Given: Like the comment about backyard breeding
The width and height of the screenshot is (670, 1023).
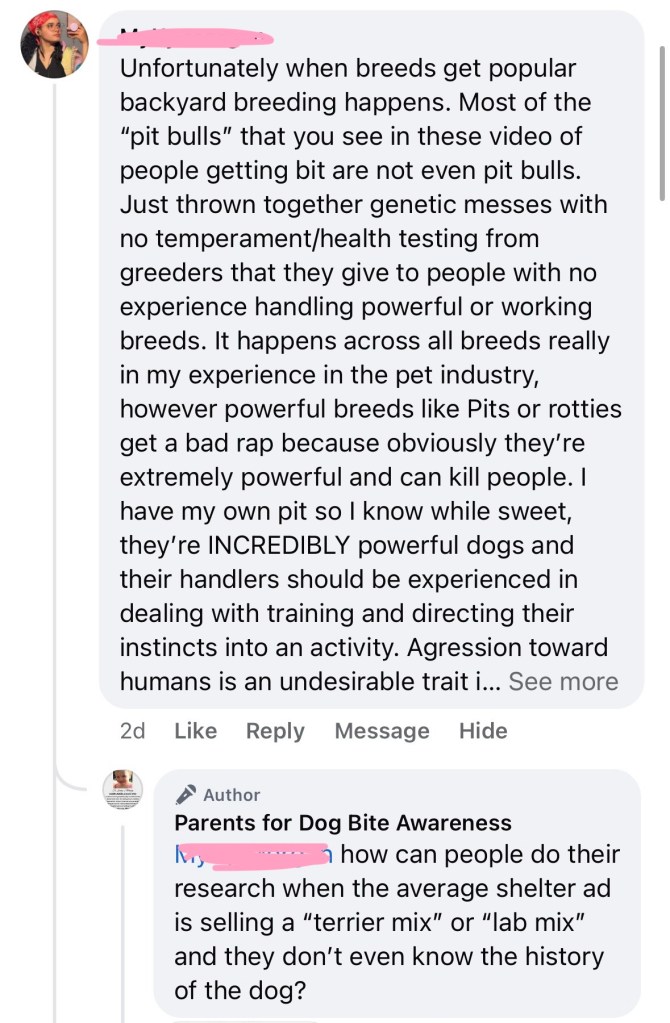Looking at the screenshot, I should 195,731.
